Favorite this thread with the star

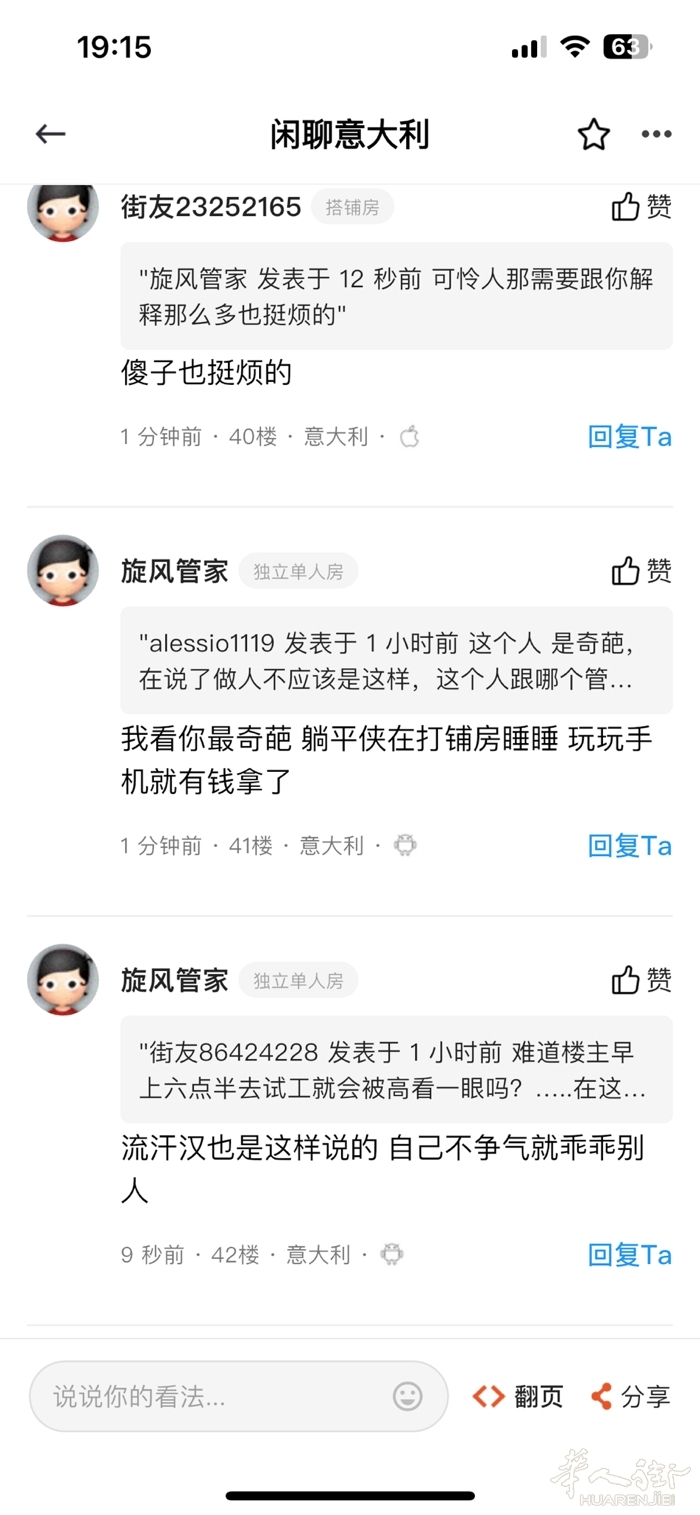click(594, 134)
